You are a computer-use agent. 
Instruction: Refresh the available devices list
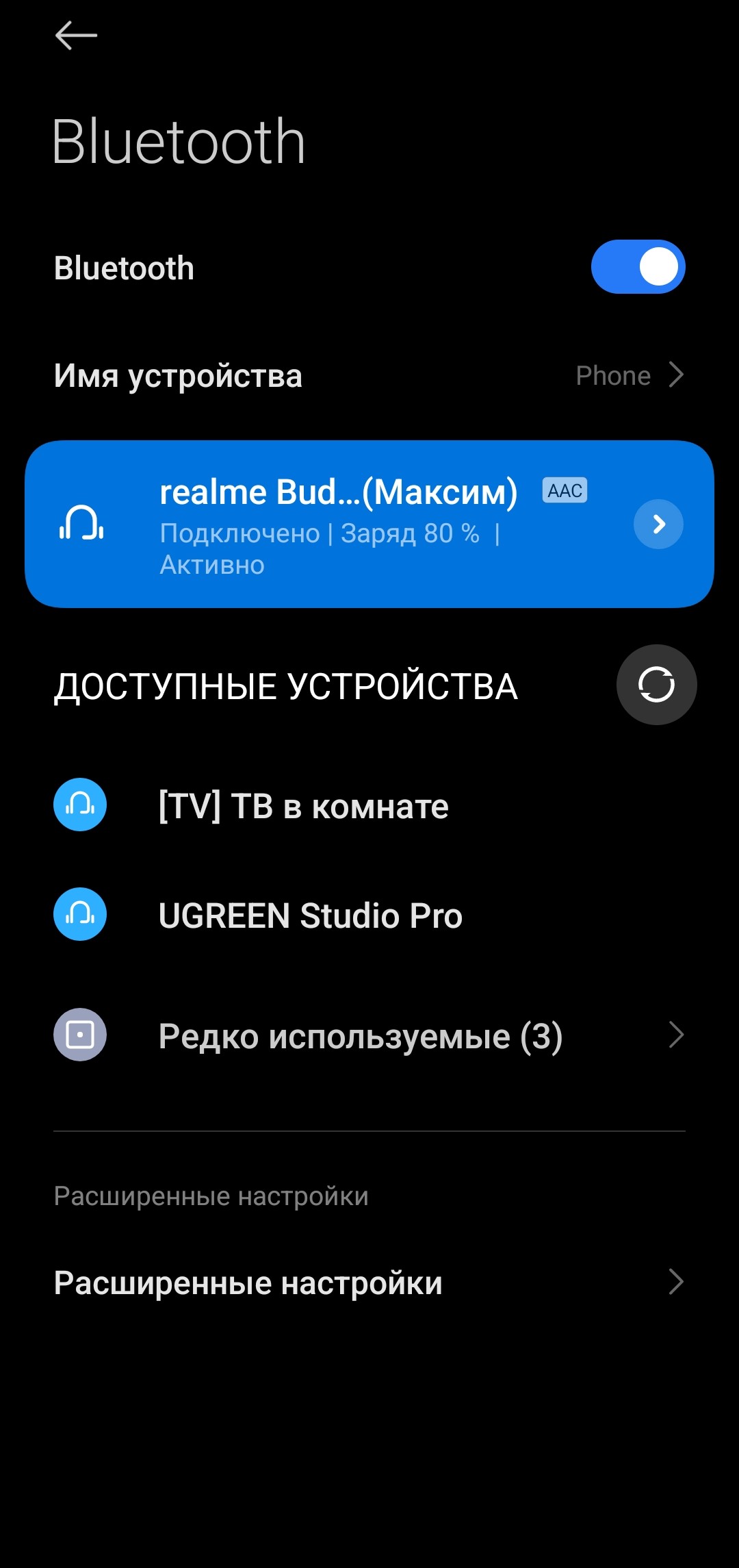coord(656,685)
